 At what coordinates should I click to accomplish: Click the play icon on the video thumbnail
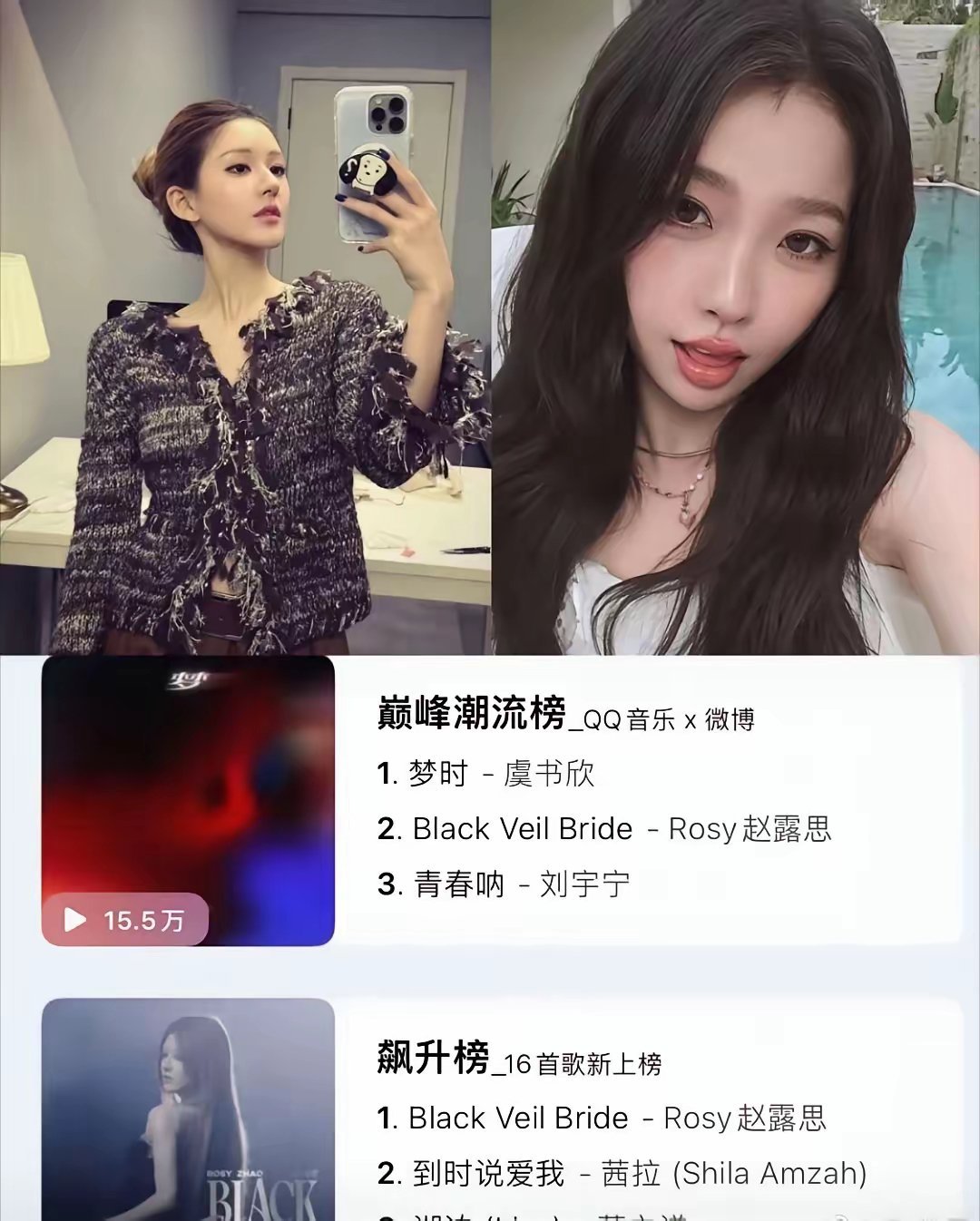[x=76, y=920]
